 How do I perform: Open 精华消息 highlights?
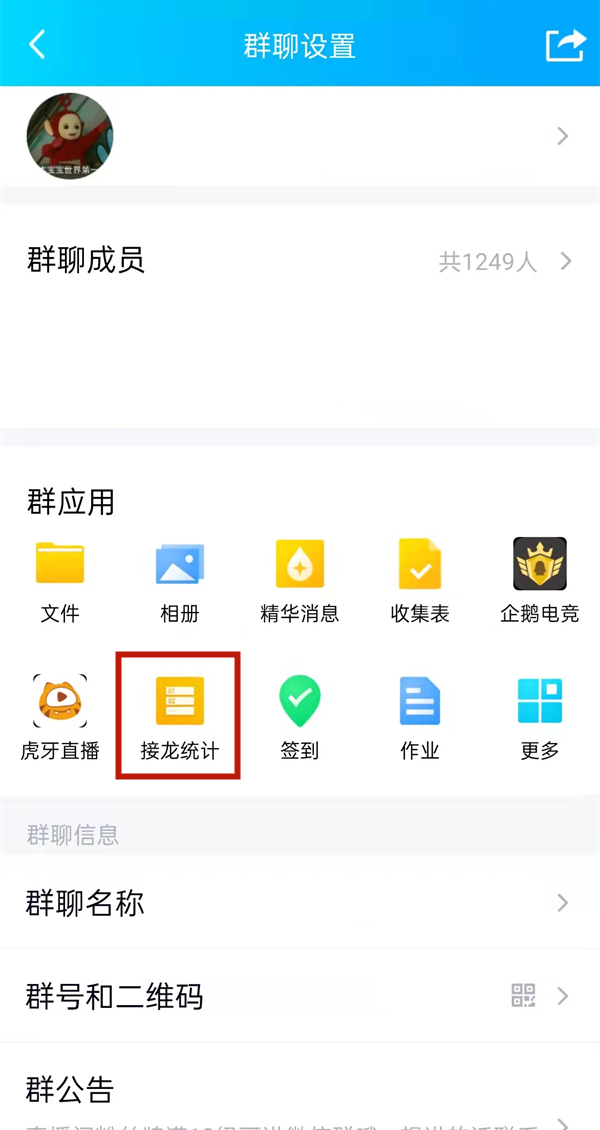pos(300,580)
